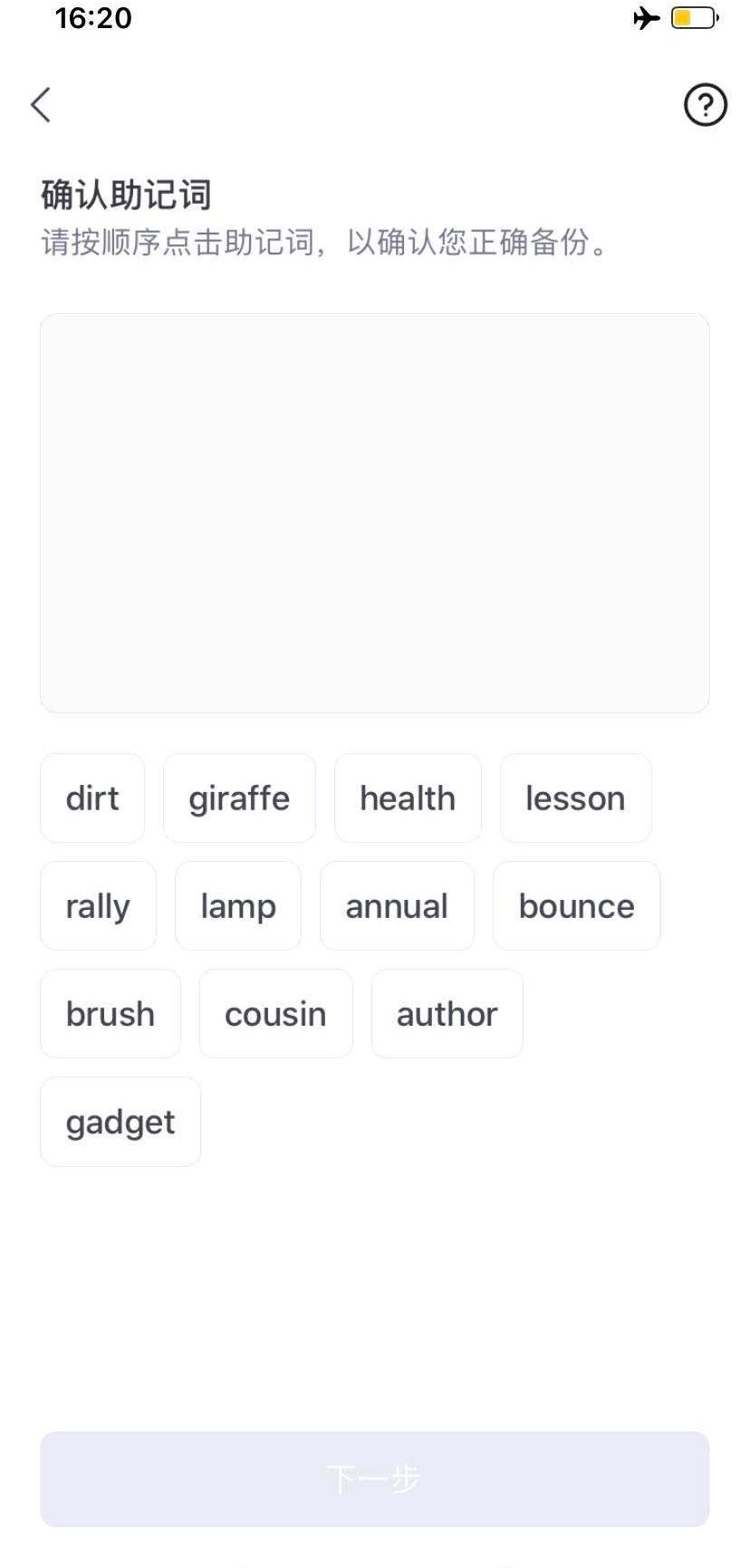Choose the giraffe word chip
This screenshot has height=1568, width=750.
(239, 798)
